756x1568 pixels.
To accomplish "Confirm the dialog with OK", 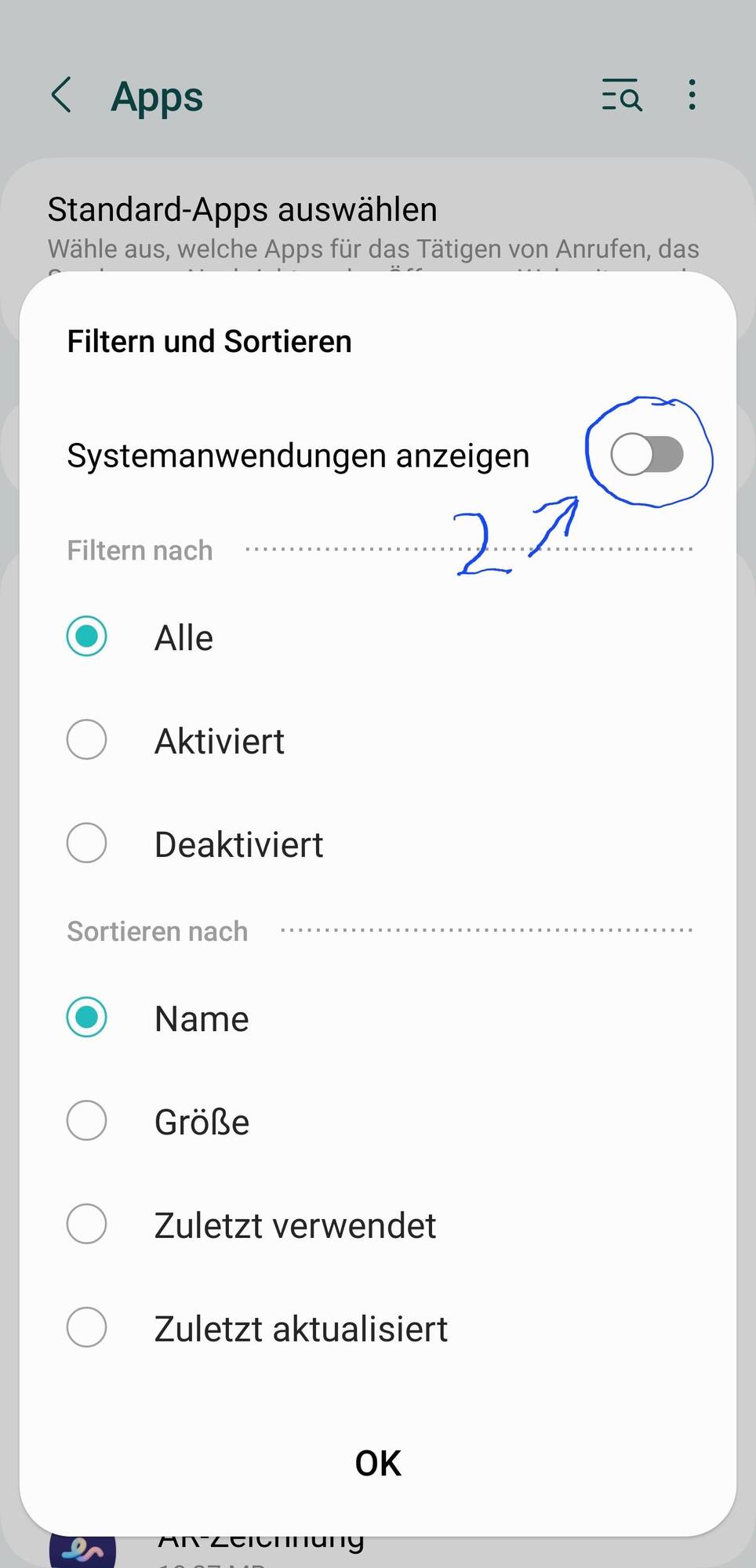I will 378,1463.
